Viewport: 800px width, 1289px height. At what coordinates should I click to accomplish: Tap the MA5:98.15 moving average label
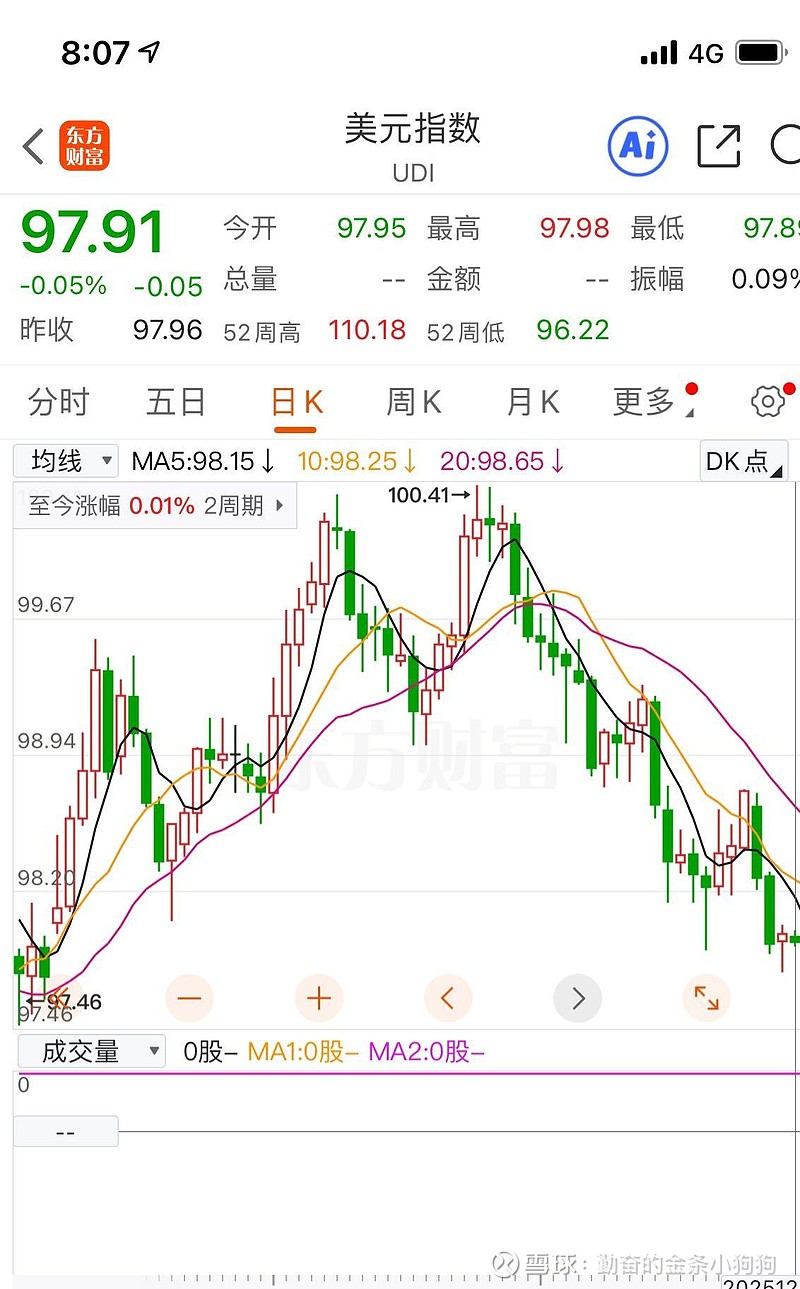(195, 461)
